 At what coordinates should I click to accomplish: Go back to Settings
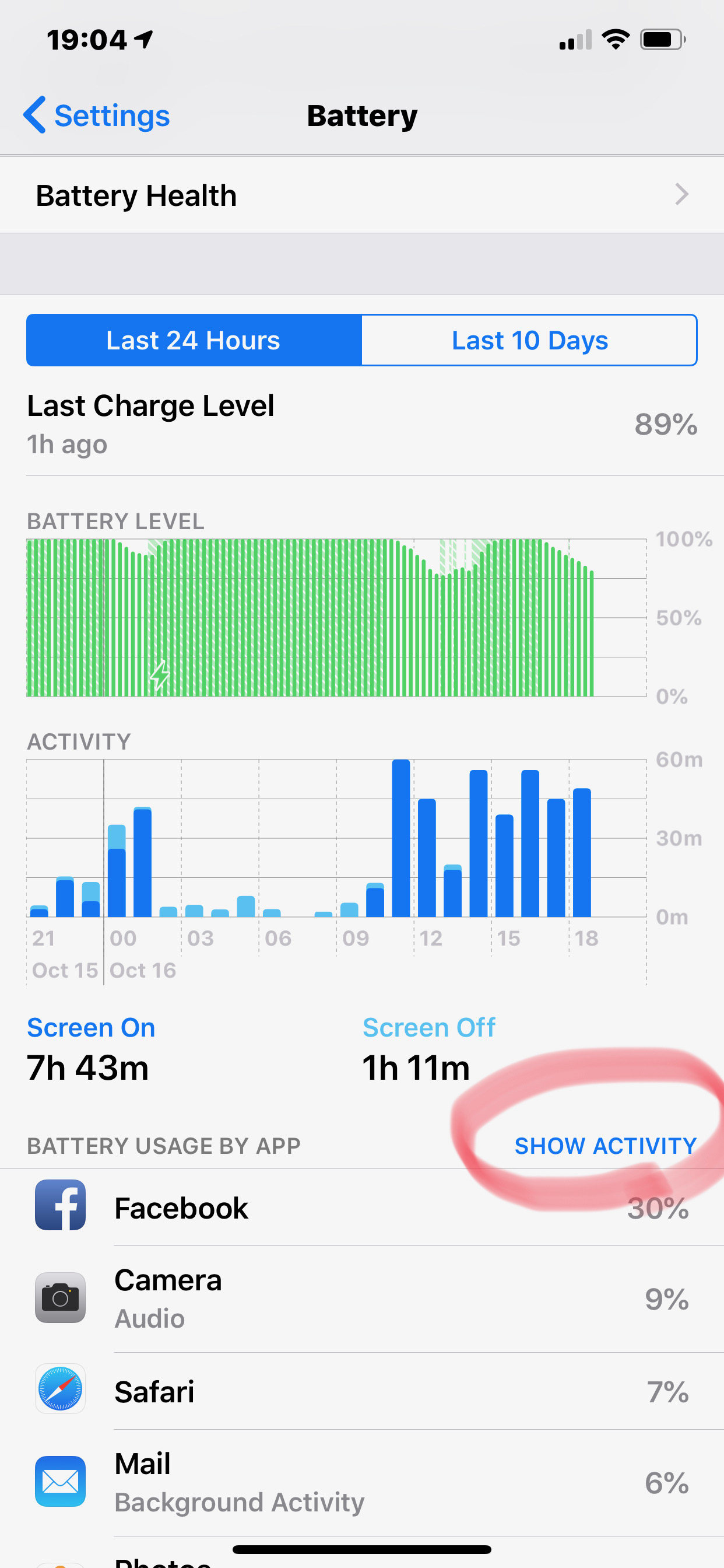(97, 115)
